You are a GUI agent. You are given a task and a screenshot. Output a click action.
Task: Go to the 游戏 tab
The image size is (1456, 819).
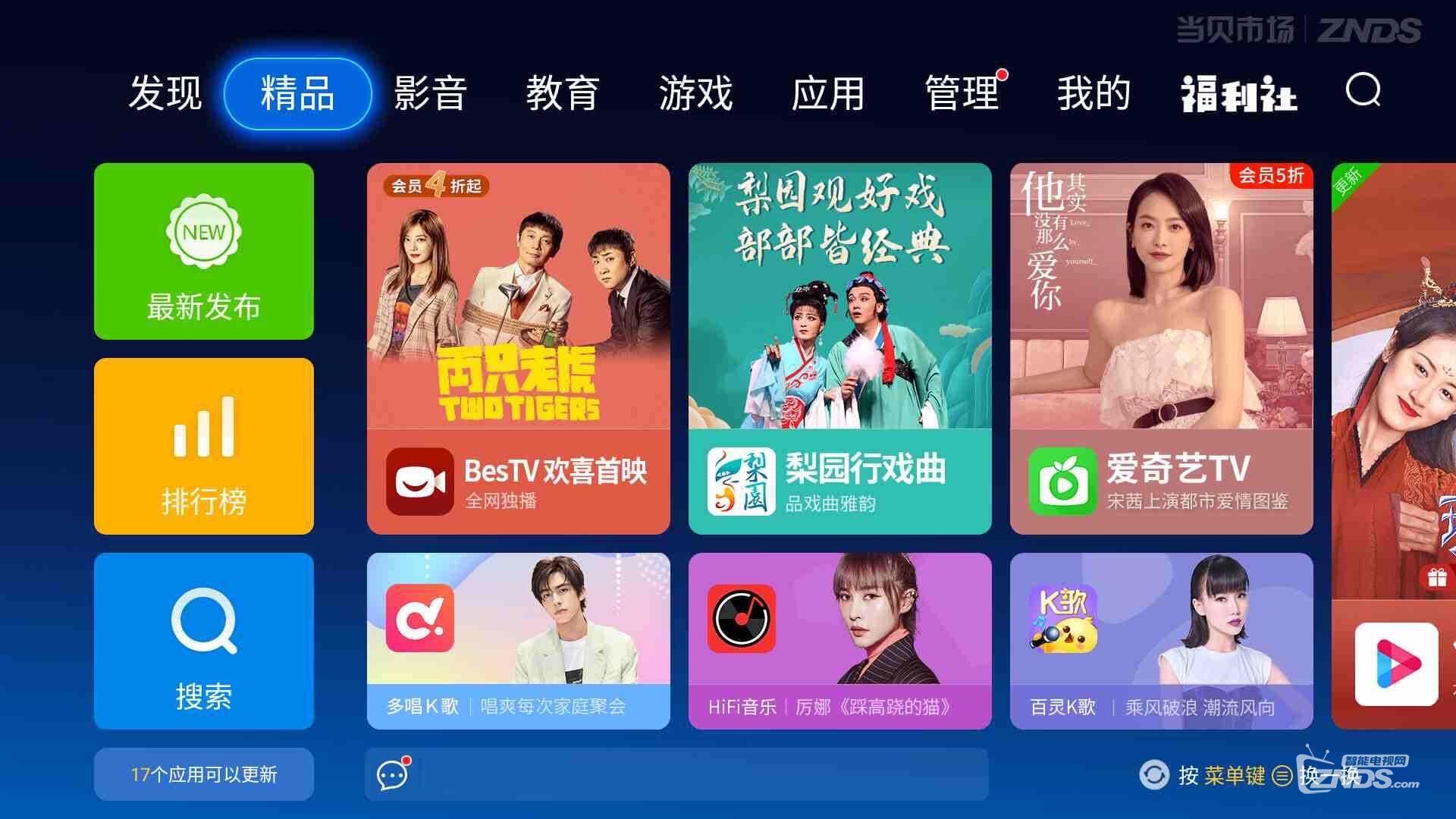pos(695,93)
